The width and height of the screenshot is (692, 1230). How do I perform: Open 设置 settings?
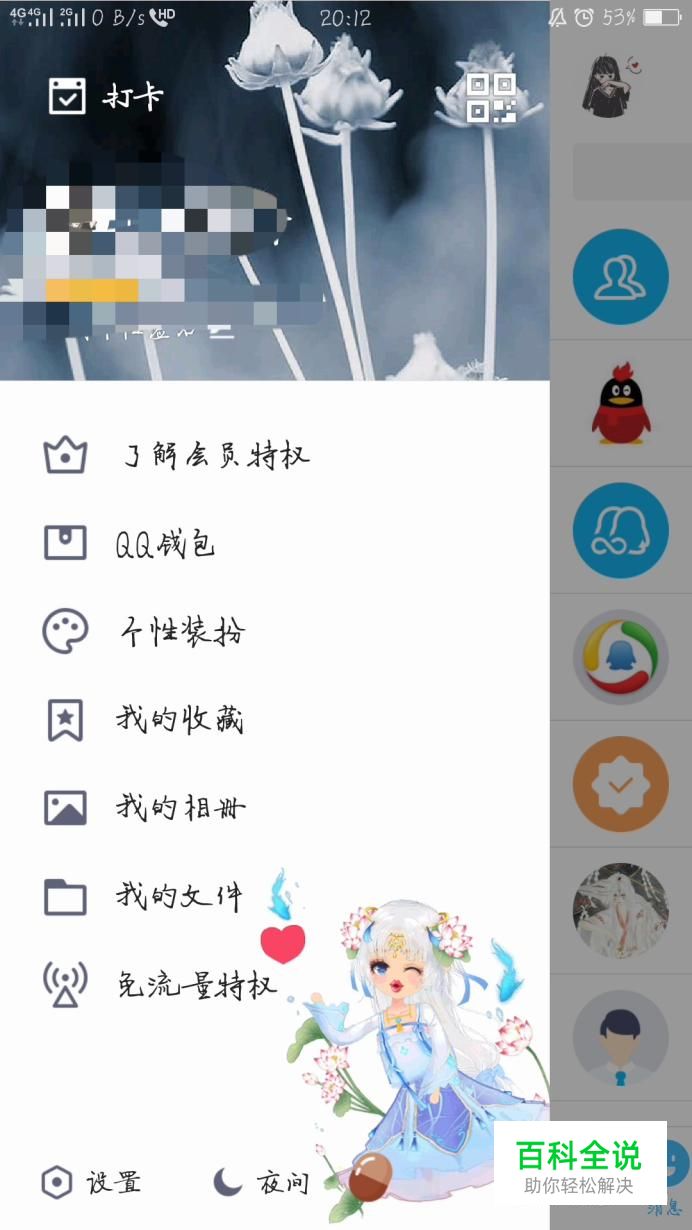point(92,1183)
